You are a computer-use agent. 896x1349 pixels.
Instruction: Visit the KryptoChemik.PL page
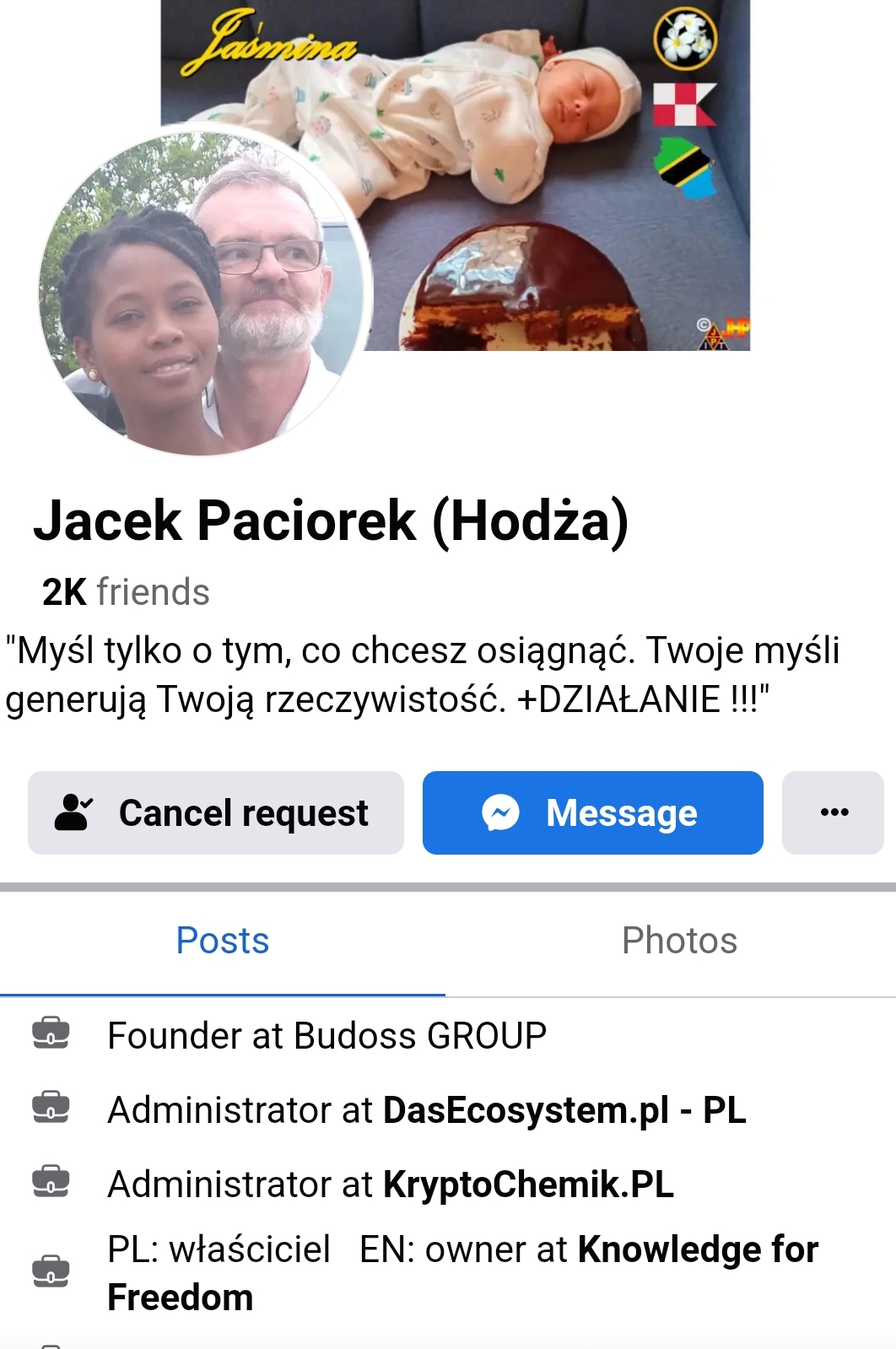click(x=528, y=1184)
